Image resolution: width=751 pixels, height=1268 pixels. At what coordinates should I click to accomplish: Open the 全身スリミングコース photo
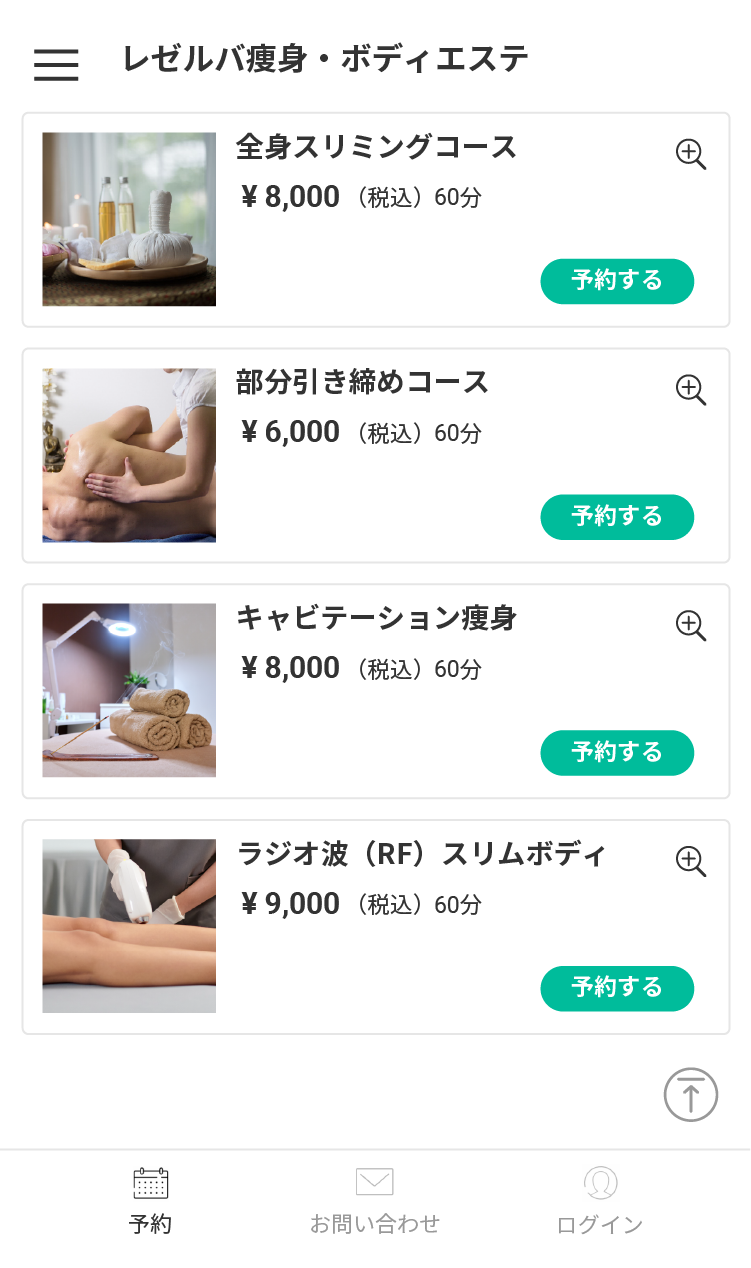tap(129, 219)
